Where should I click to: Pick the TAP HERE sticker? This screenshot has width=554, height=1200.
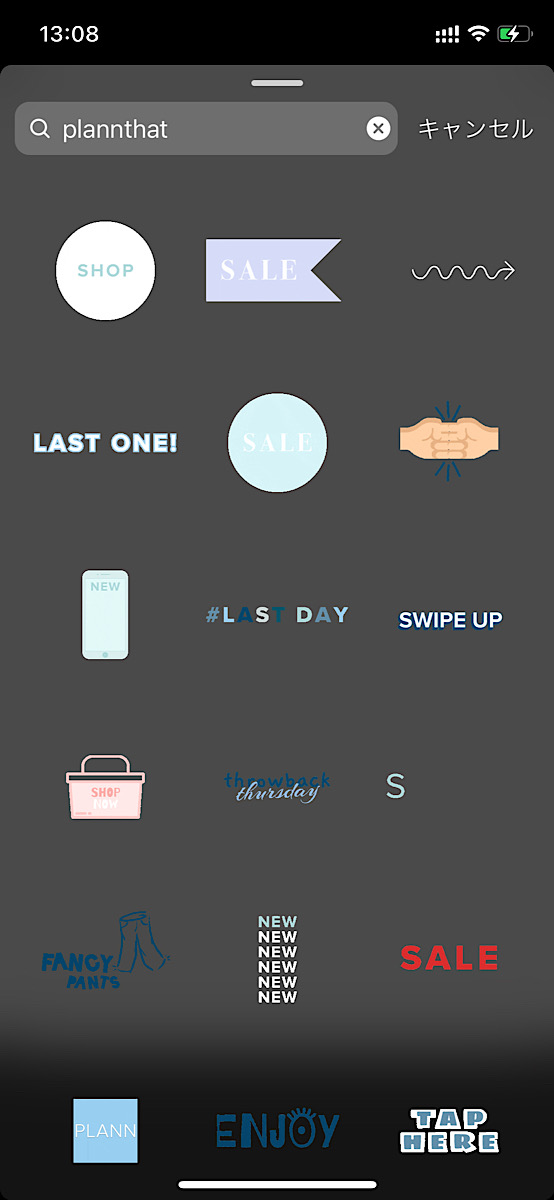tap(454, 1131)
